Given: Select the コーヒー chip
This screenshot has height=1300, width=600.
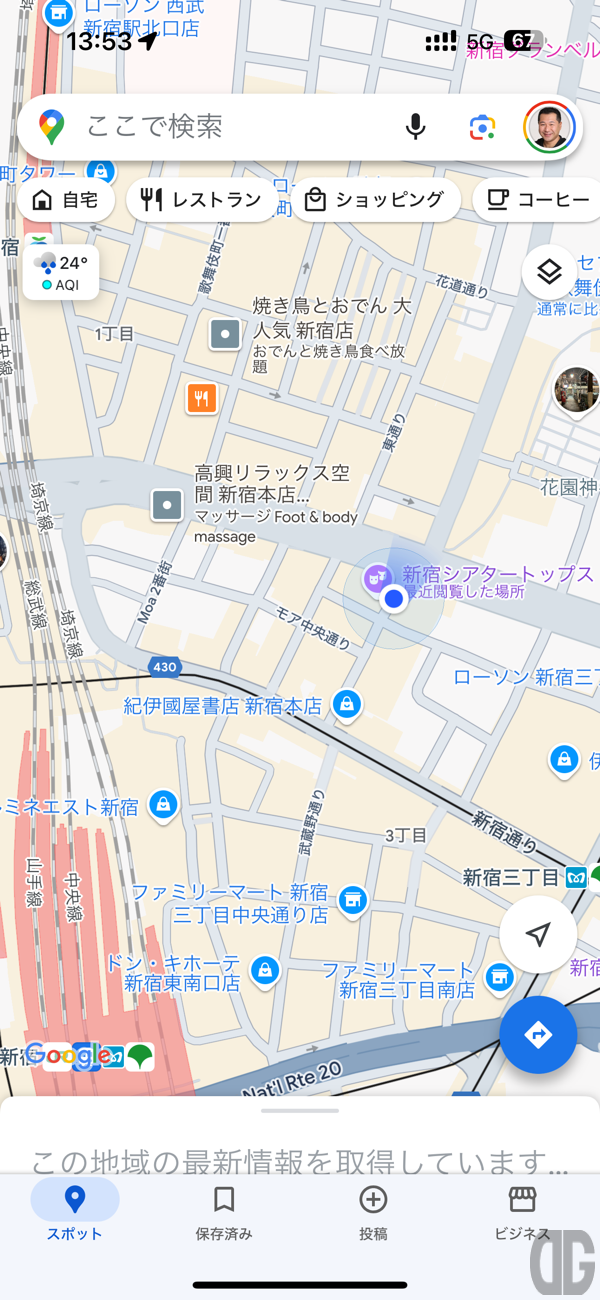Looking at the screenshot, I should click(537, 200).
